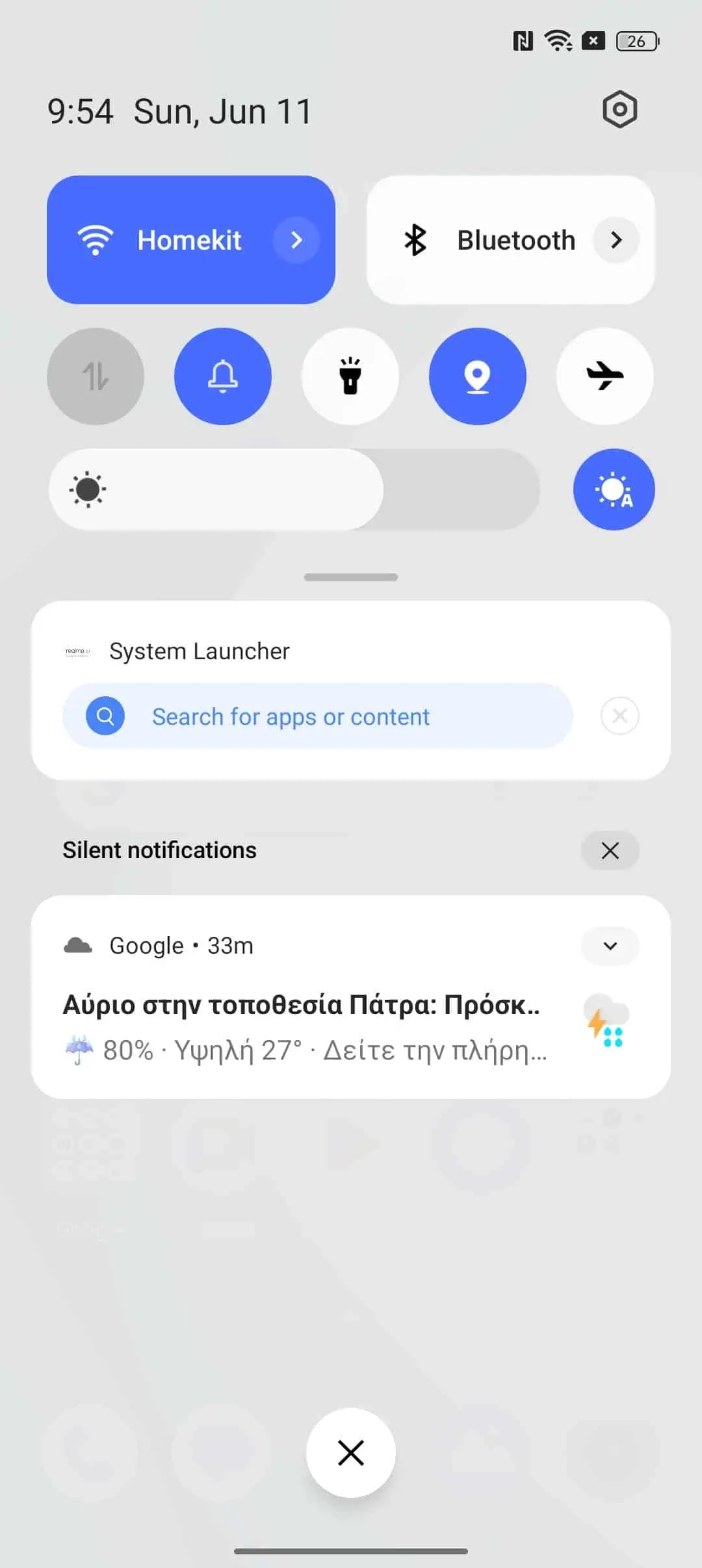Enable airplane mode

tap(605, 376)
